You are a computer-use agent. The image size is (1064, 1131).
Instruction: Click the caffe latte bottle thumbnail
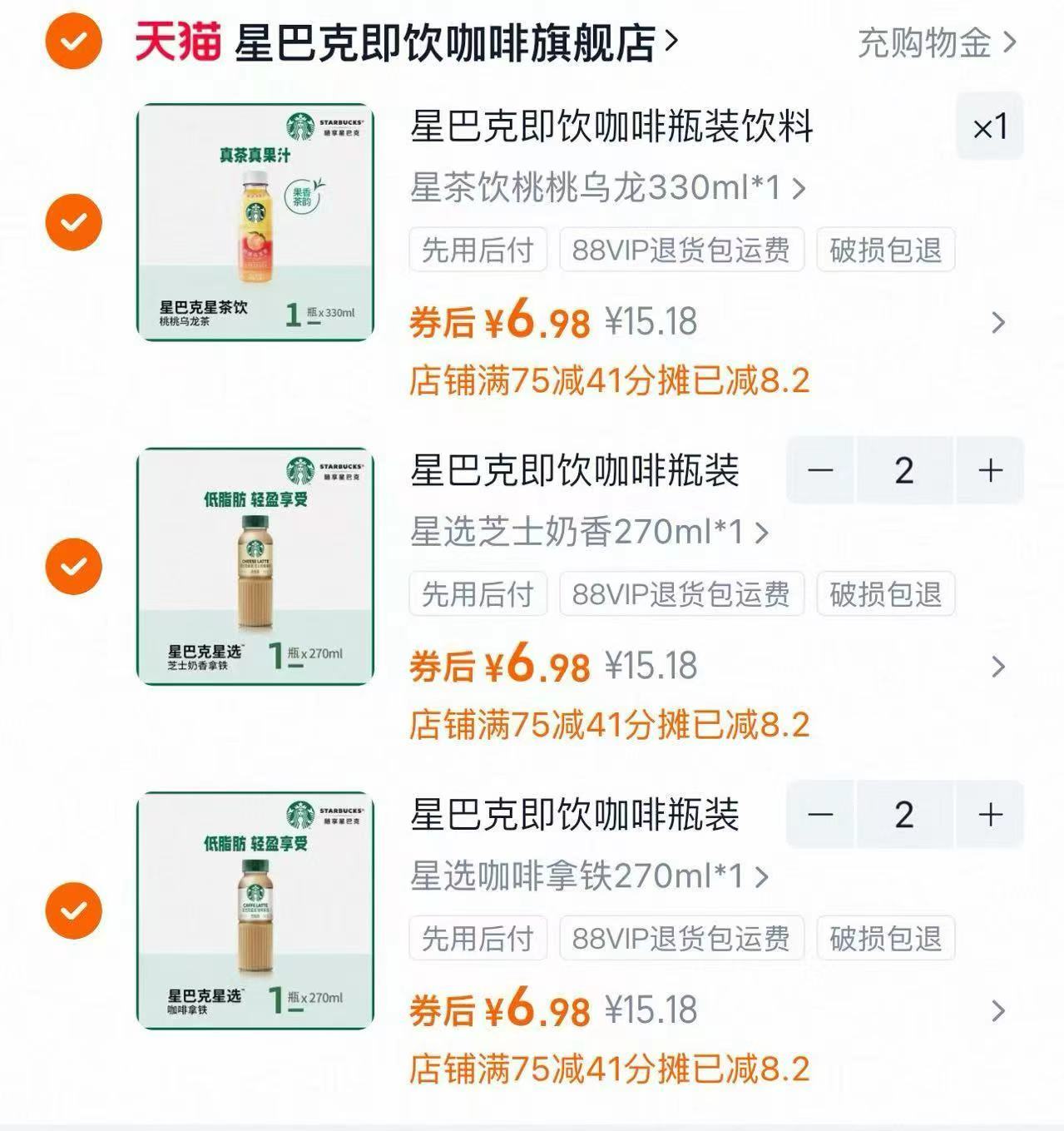(254, 911)
